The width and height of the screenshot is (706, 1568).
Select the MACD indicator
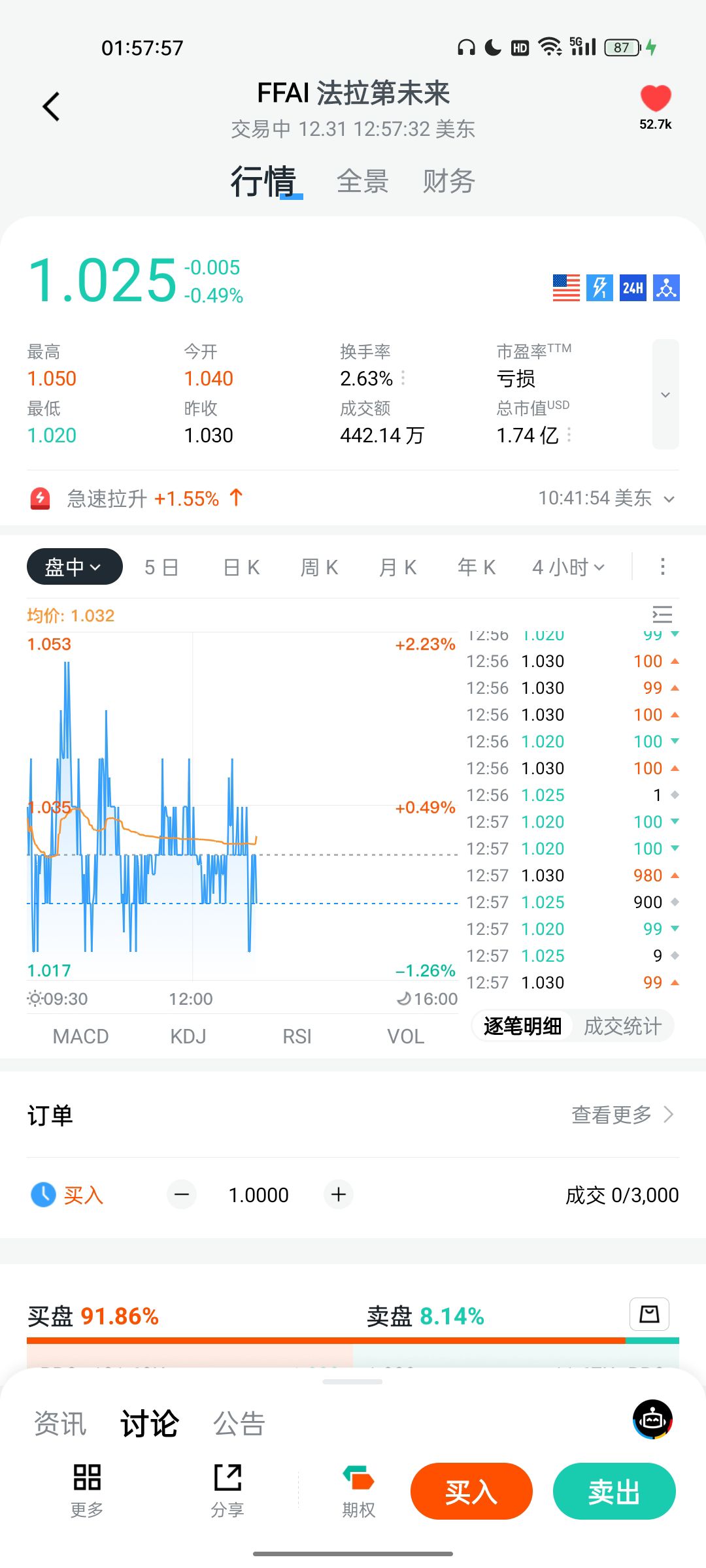click(x=80, y=1036)
